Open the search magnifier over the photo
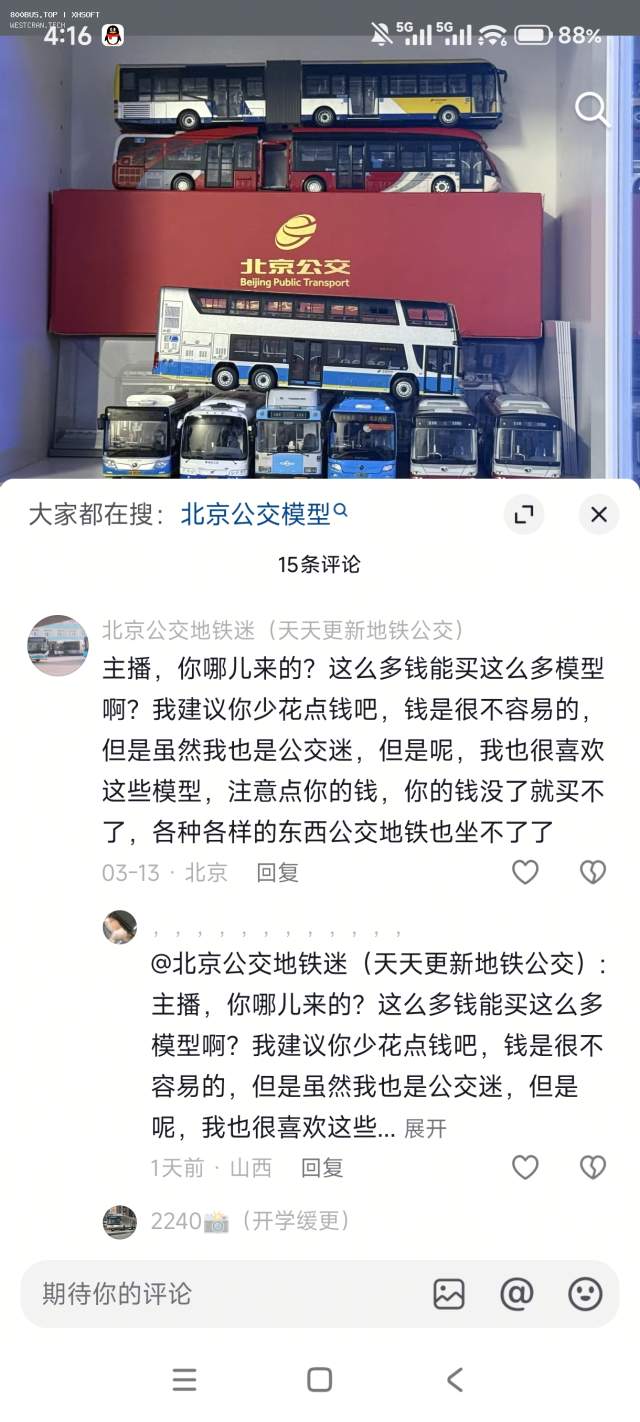 [591, 109]
